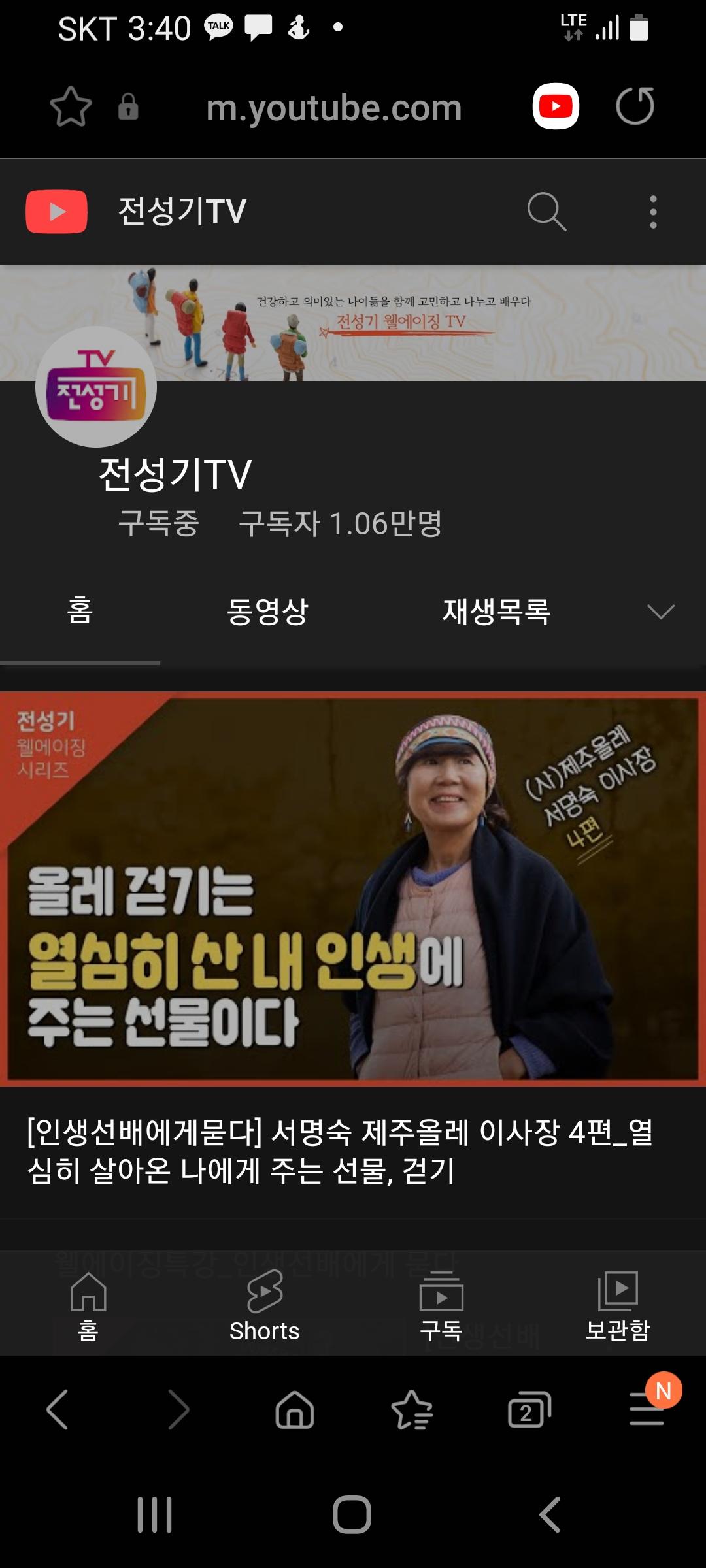Expand more channel tabs with chevron
This screenshot has height=1568, width=706.
pos(660,612)
